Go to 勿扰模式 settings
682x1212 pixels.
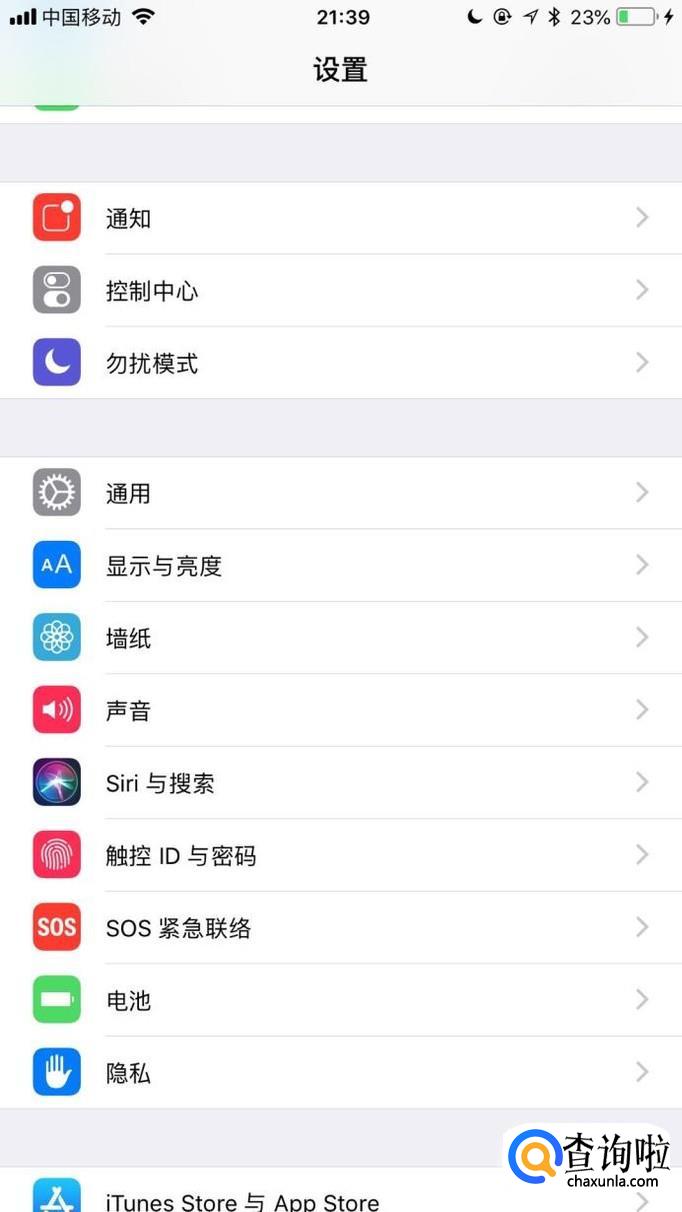tap(340, 363)
